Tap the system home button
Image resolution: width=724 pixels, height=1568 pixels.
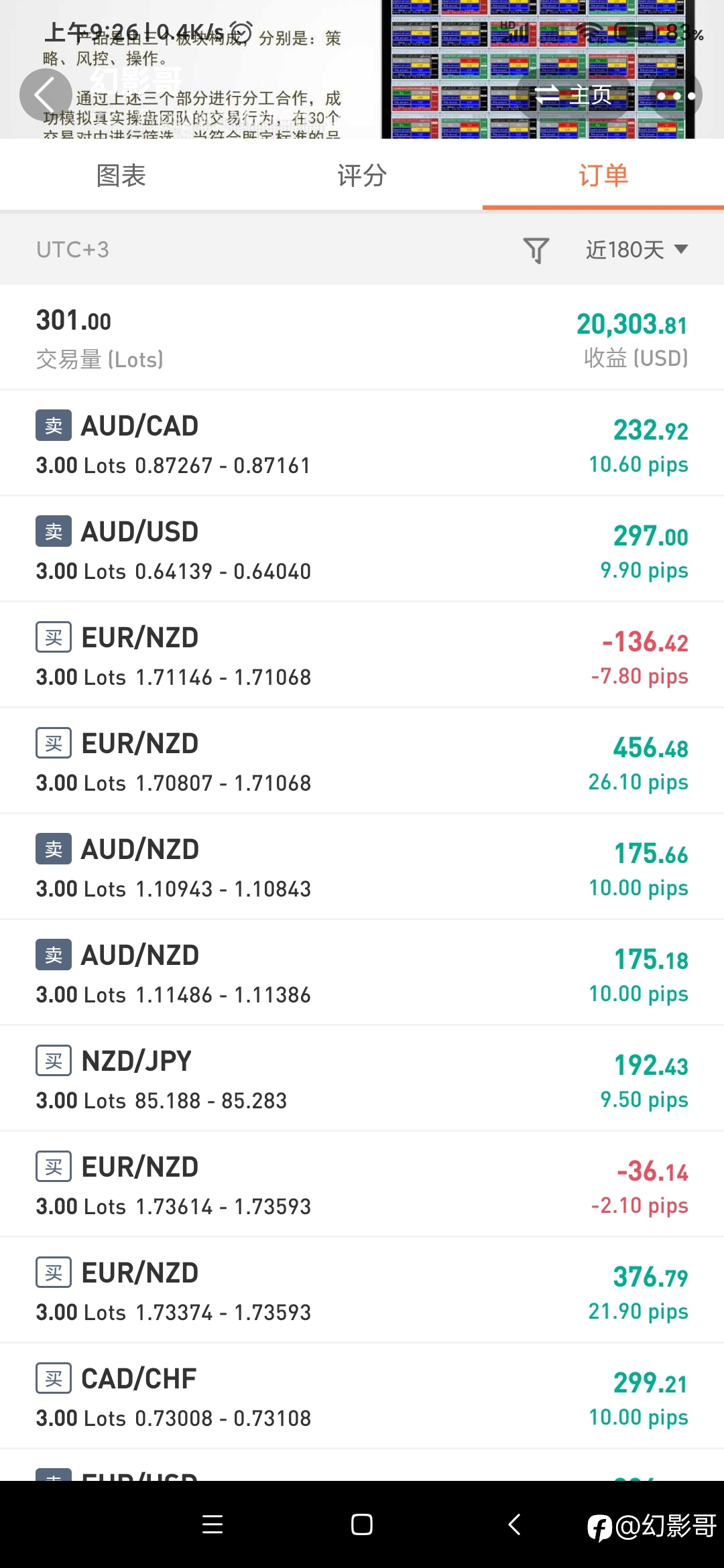click(362, 1524)
